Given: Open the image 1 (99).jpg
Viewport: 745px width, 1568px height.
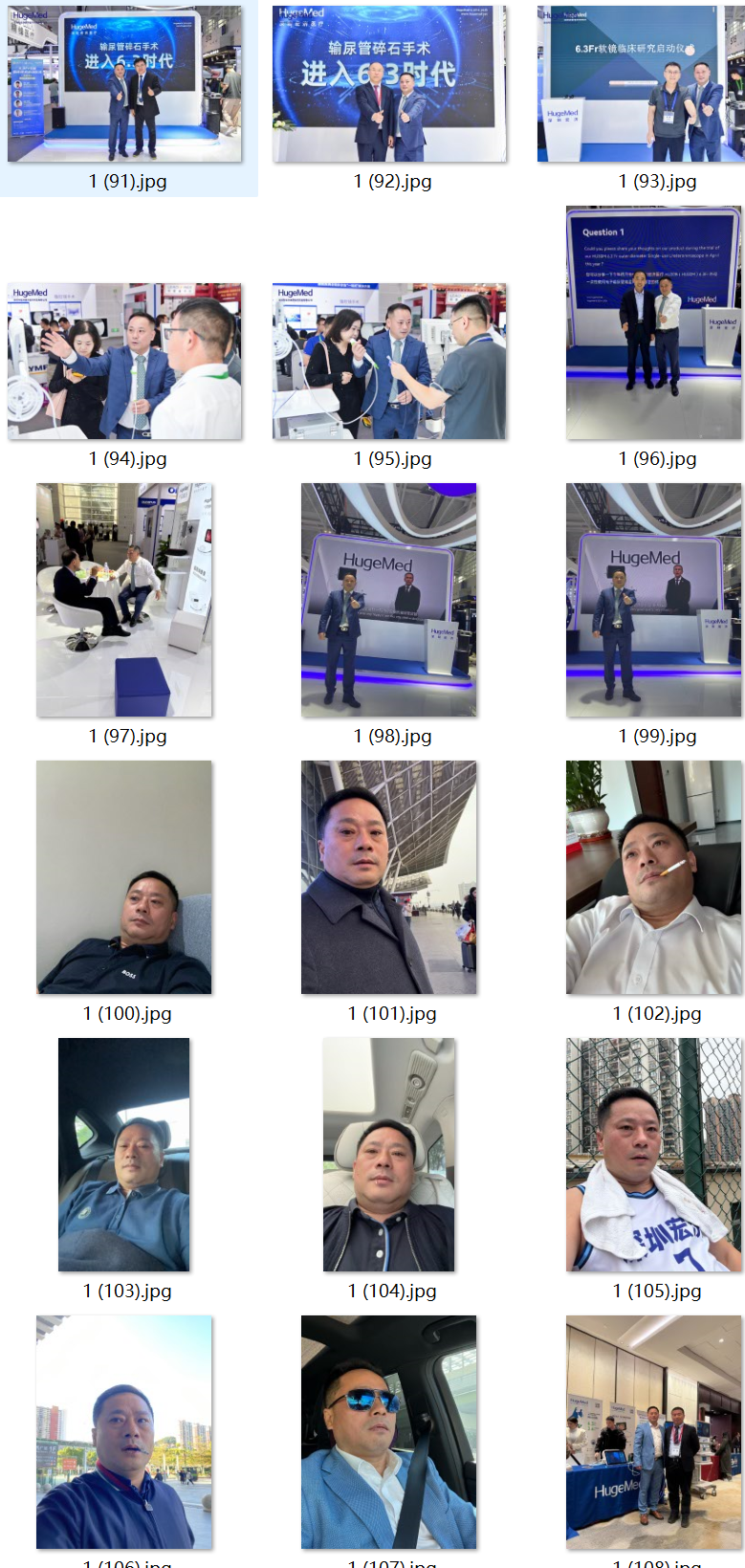Looking at the screenshot, I should click(654, 600).
